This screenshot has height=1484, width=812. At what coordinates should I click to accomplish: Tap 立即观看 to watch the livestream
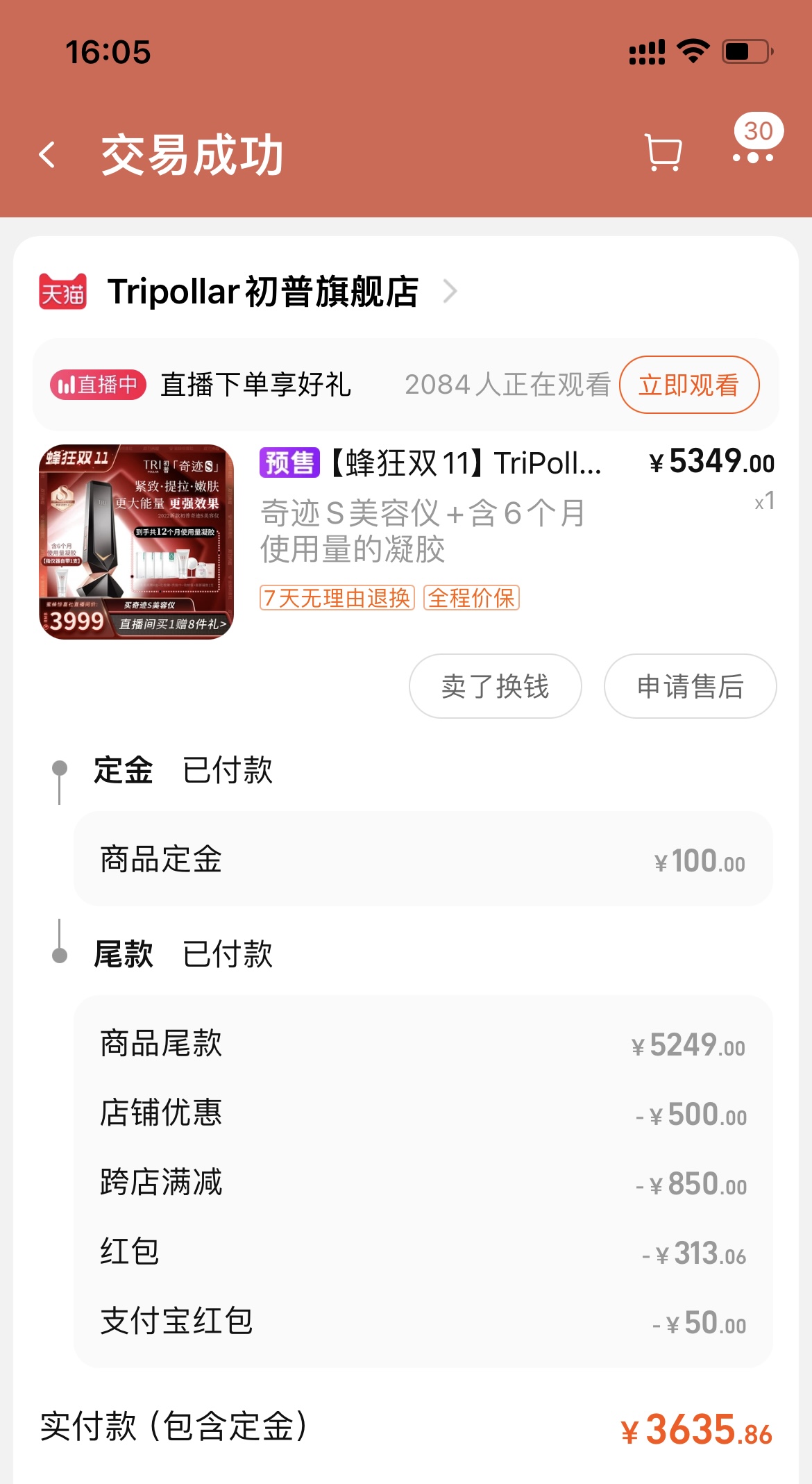[x=688, y=385]
